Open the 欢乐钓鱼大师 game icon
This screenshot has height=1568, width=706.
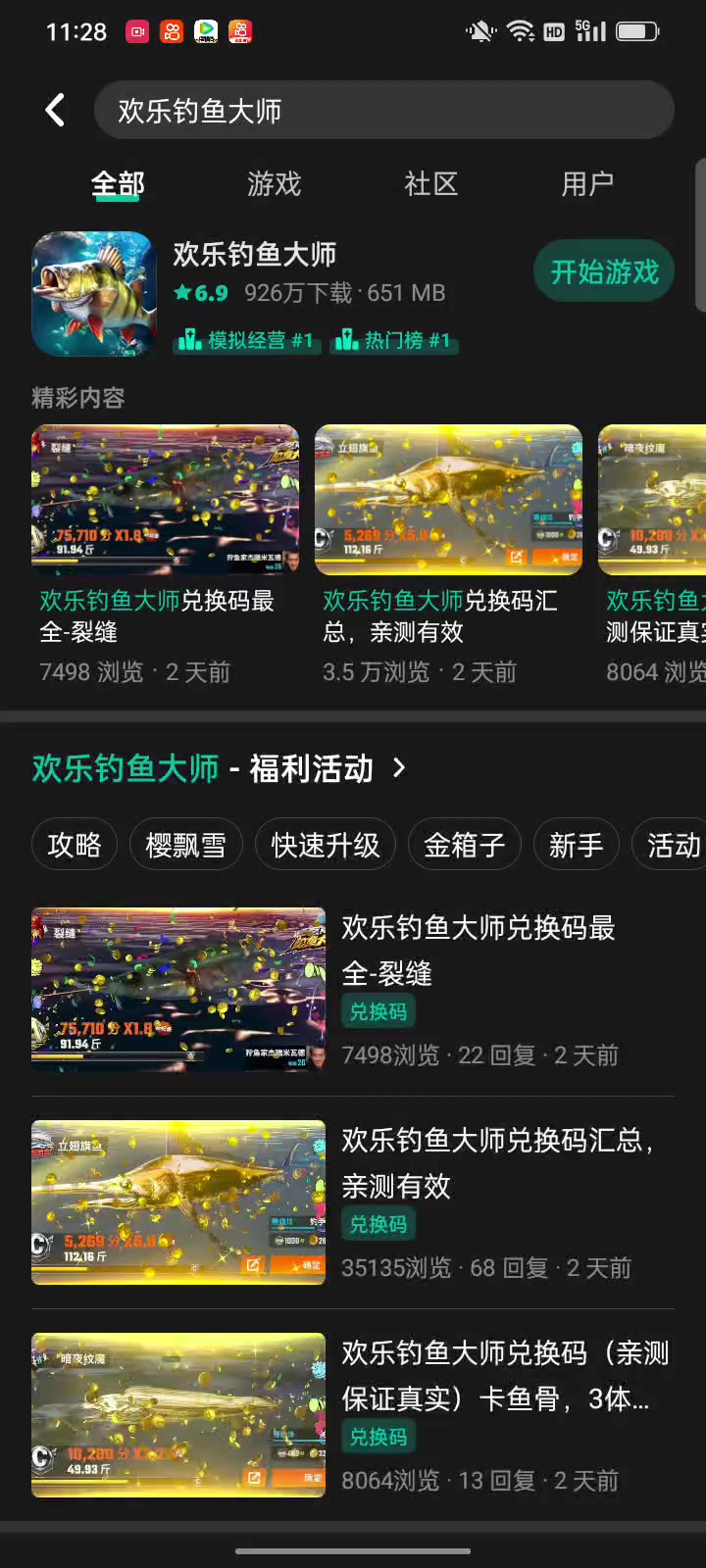(94, 293)
